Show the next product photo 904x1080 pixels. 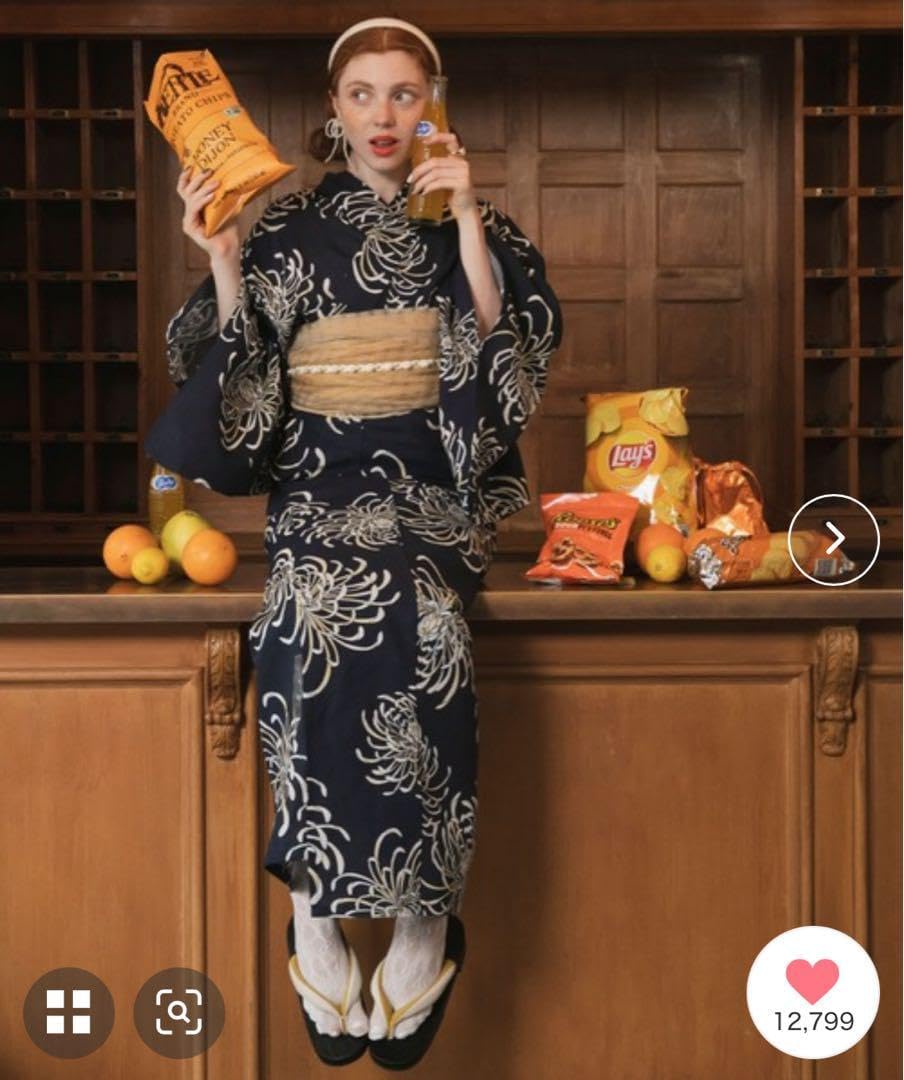pos(833,540)
